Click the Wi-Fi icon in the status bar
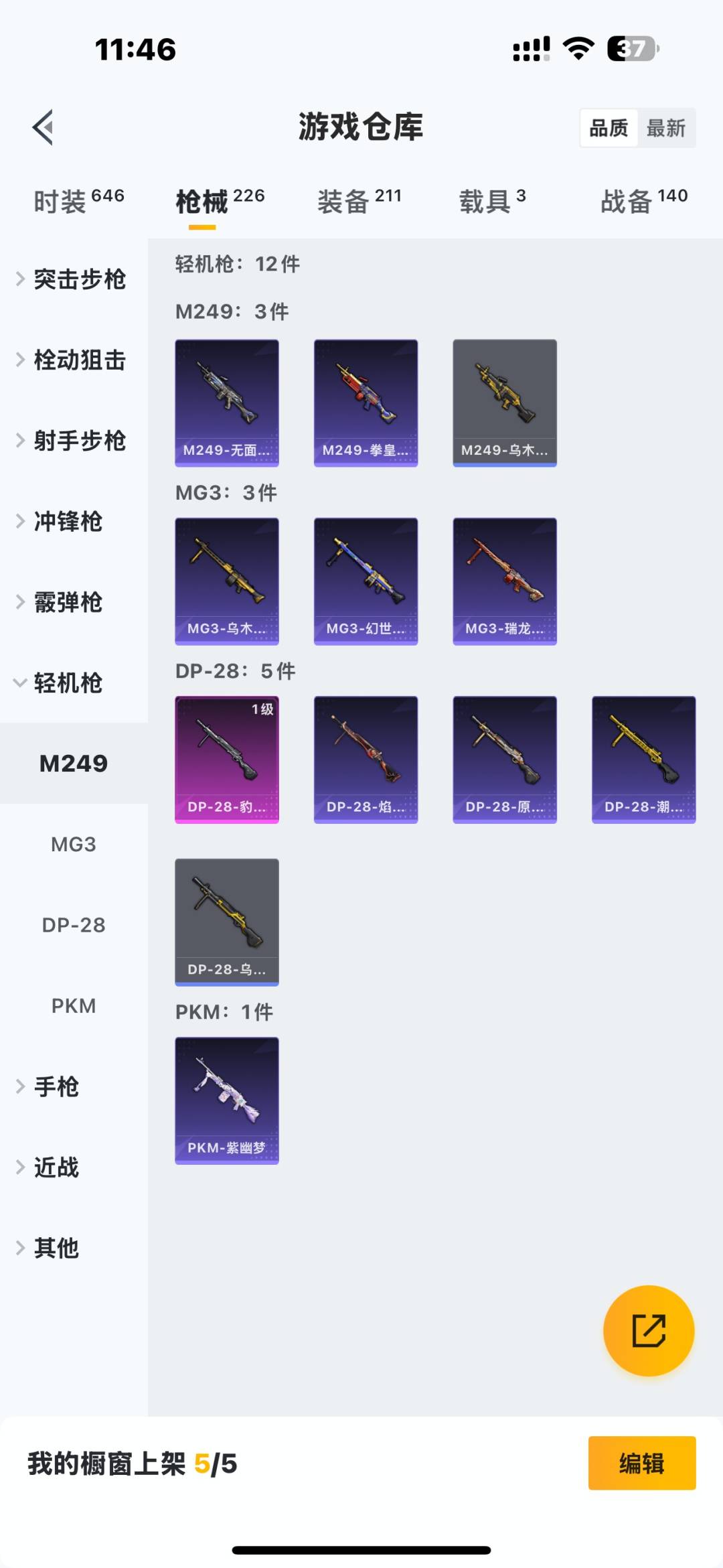Viewport: 723px width, 1568px height. coord(577,46)
